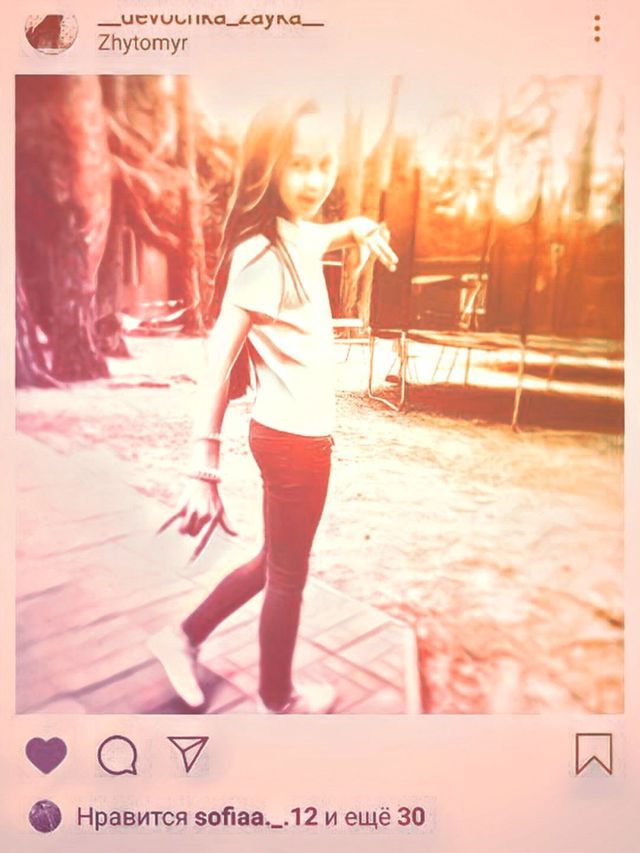Image resolution: width=640 pixels, height=853 pixels.
Task: View the list of 30 other likes
Action: pyautogui.click(x=411, y=817)
